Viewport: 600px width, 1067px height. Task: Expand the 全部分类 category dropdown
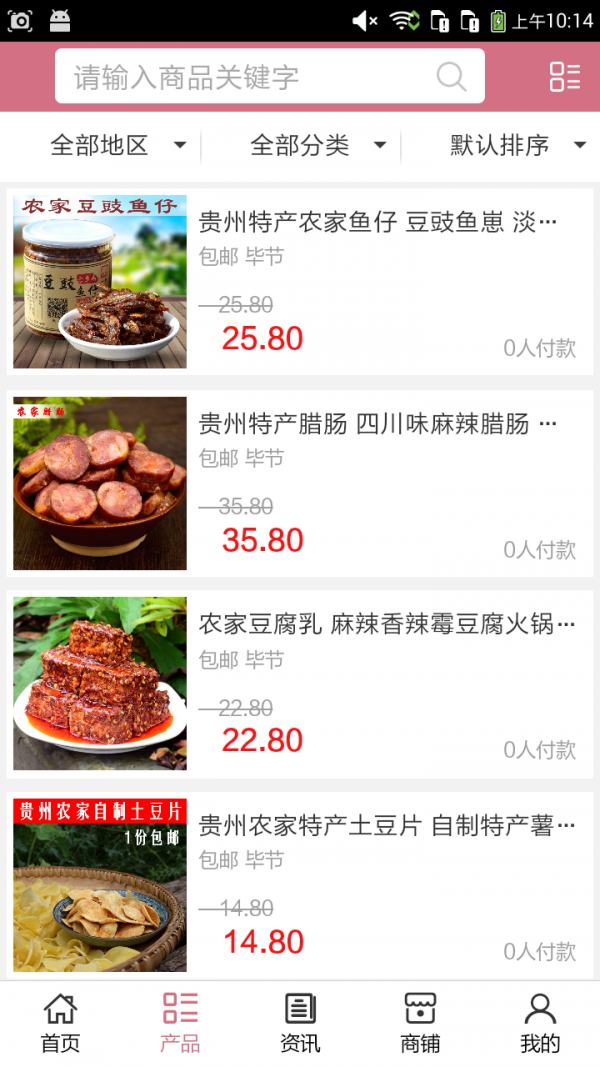tap(318, 145)
